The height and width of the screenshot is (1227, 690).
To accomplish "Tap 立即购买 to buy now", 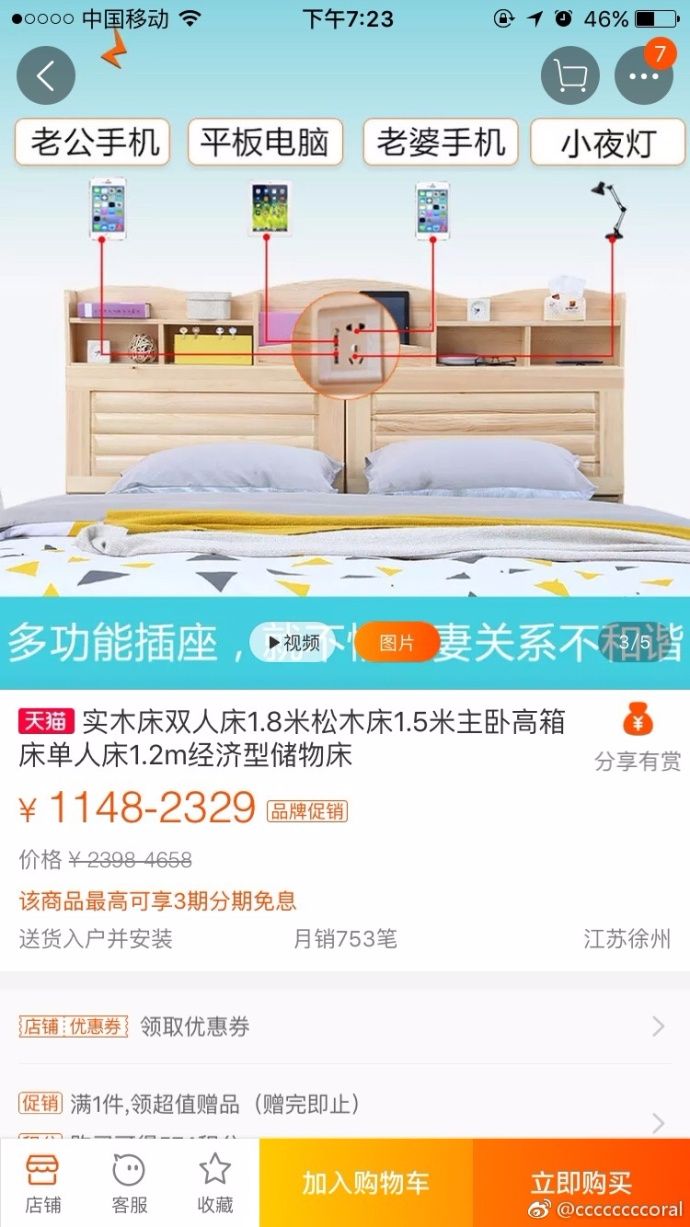I will pos(581,1183).
